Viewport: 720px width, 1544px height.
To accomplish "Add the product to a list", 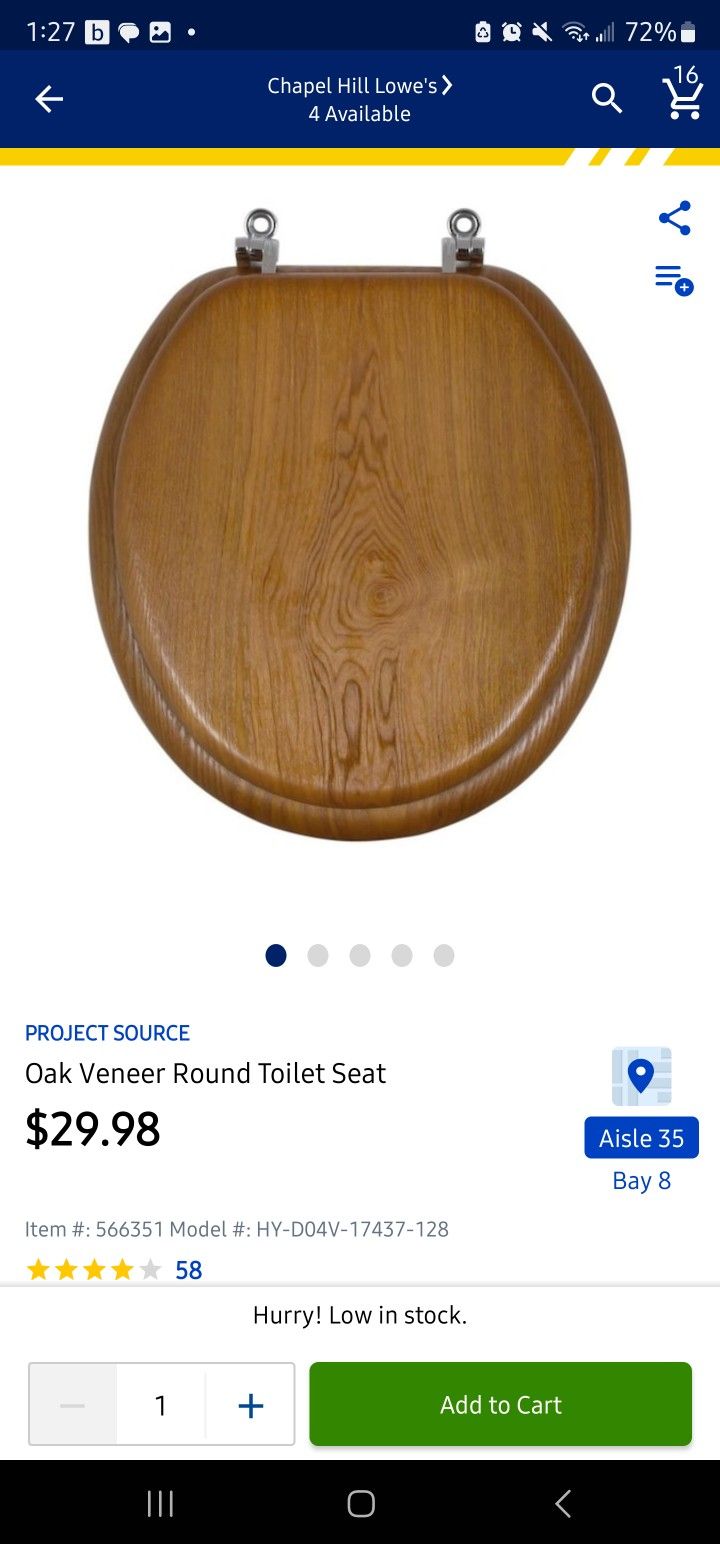I will pyautogui.click(x=674, y=277).
